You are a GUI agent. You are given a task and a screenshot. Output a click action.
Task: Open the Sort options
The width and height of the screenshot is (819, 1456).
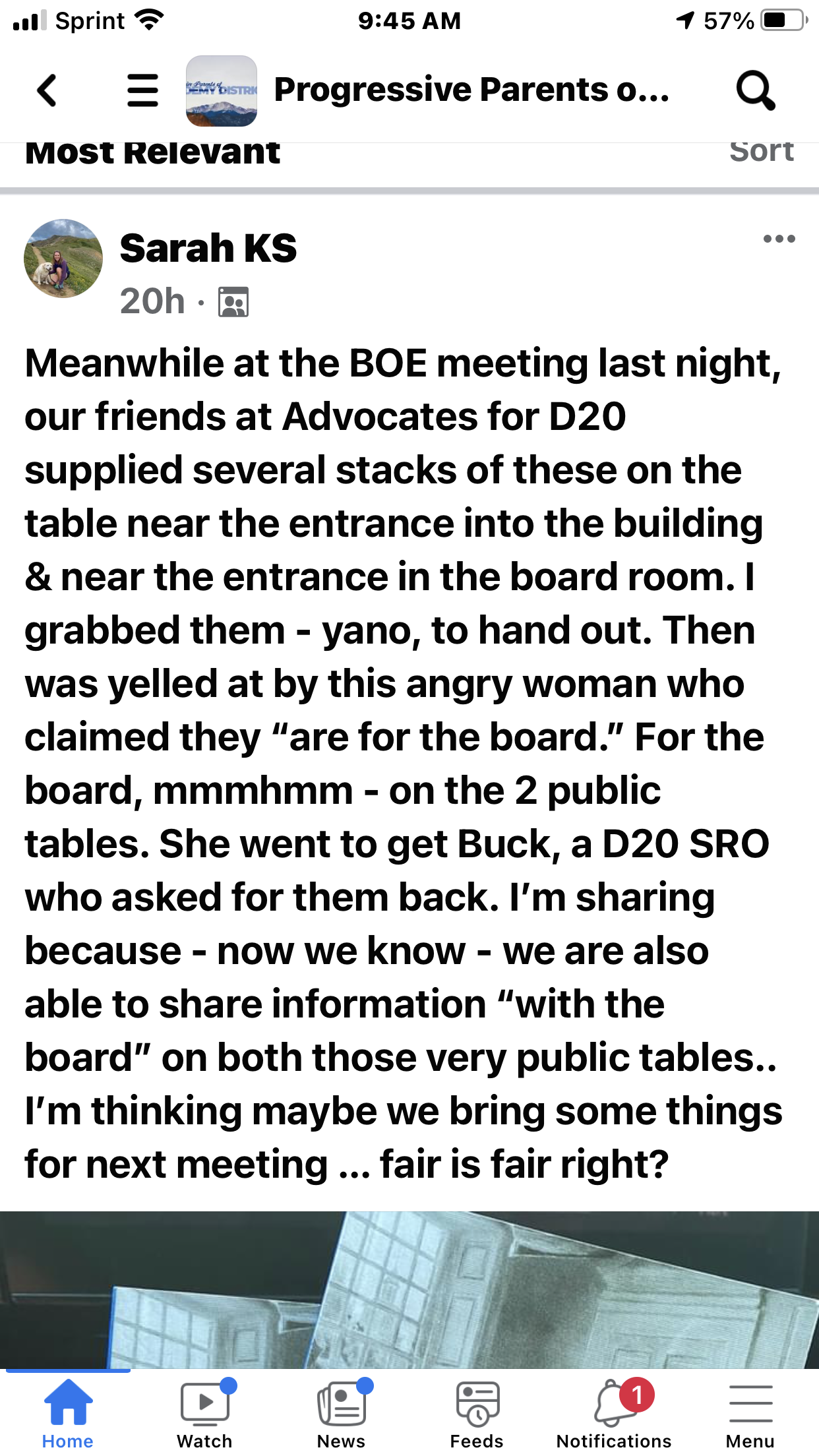(761, 152)
